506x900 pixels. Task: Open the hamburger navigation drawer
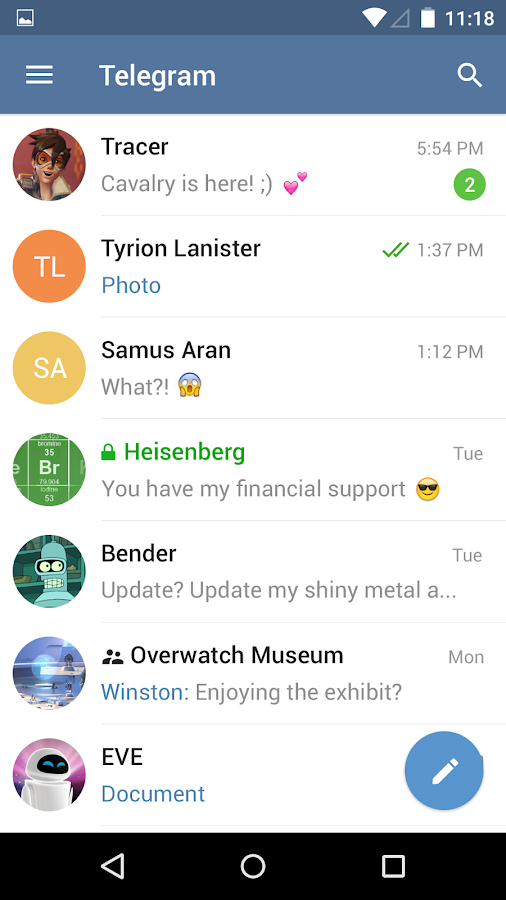(x=40, y=75)
